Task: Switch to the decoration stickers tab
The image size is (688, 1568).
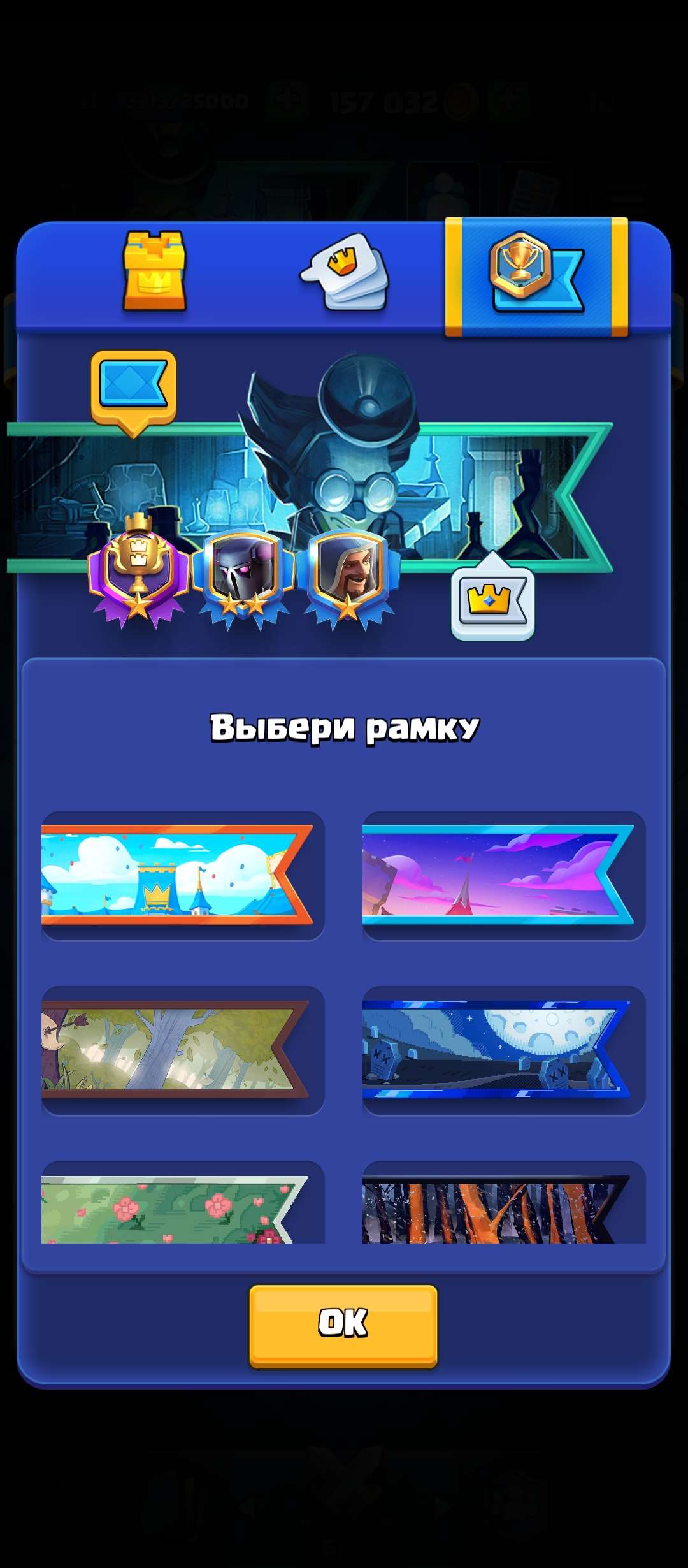Action: pyautogui.click(x=344, y=274)
